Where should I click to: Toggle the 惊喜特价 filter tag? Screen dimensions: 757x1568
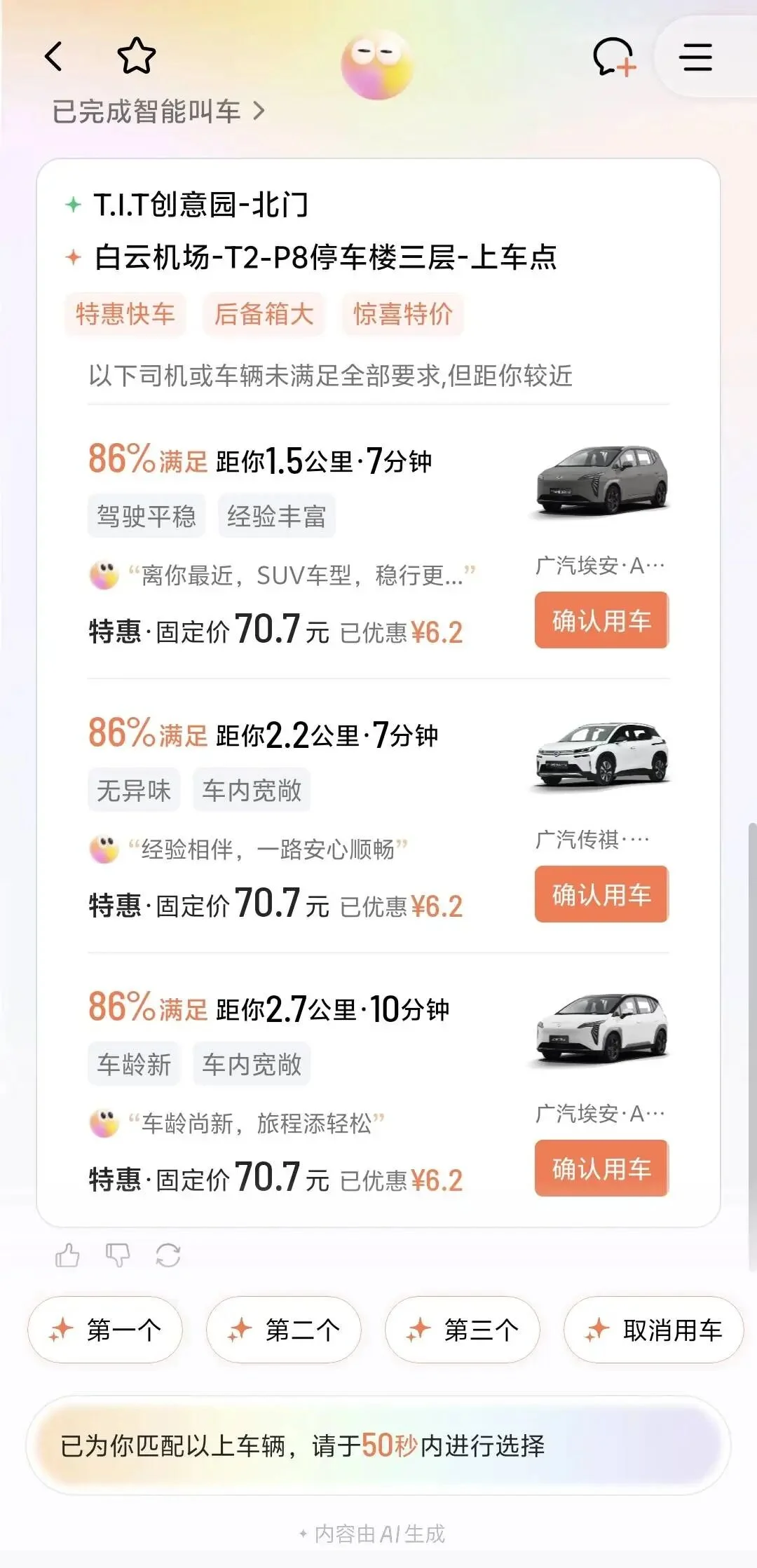403,315
